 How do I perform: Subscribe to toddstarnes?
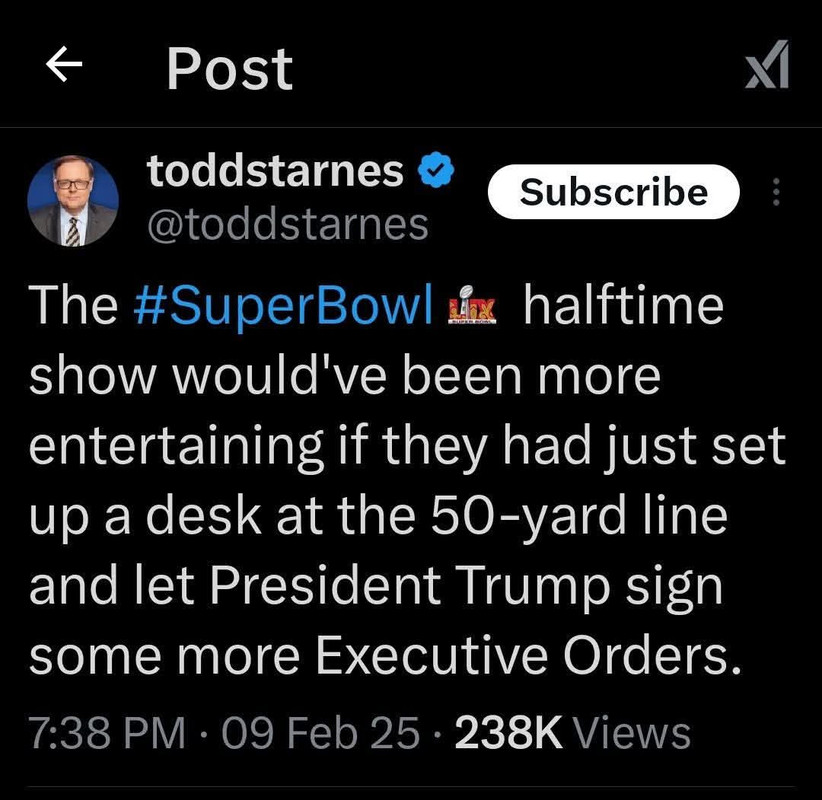(x=613, y=191)
